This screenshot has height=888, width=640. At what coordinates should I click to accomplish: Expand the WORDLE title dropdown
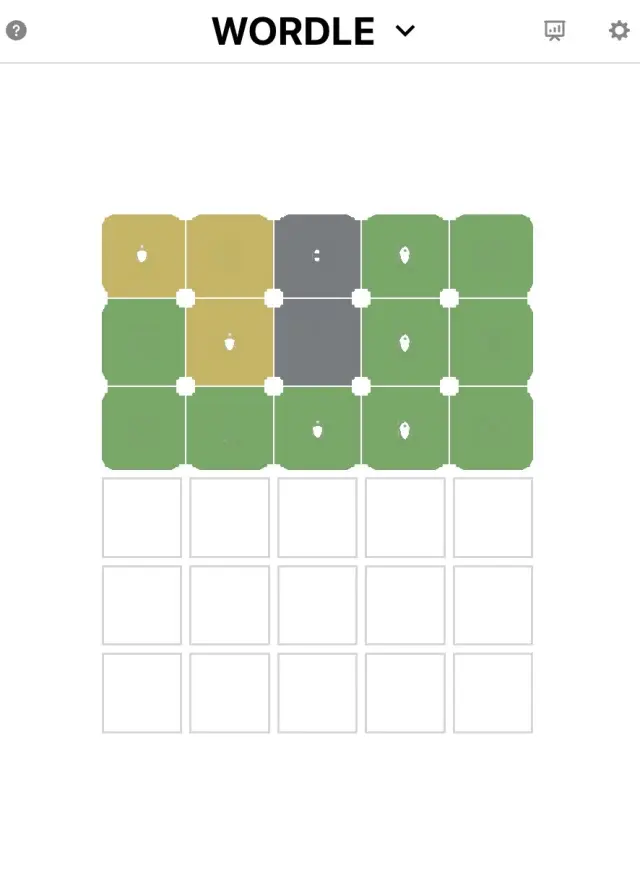405,31
